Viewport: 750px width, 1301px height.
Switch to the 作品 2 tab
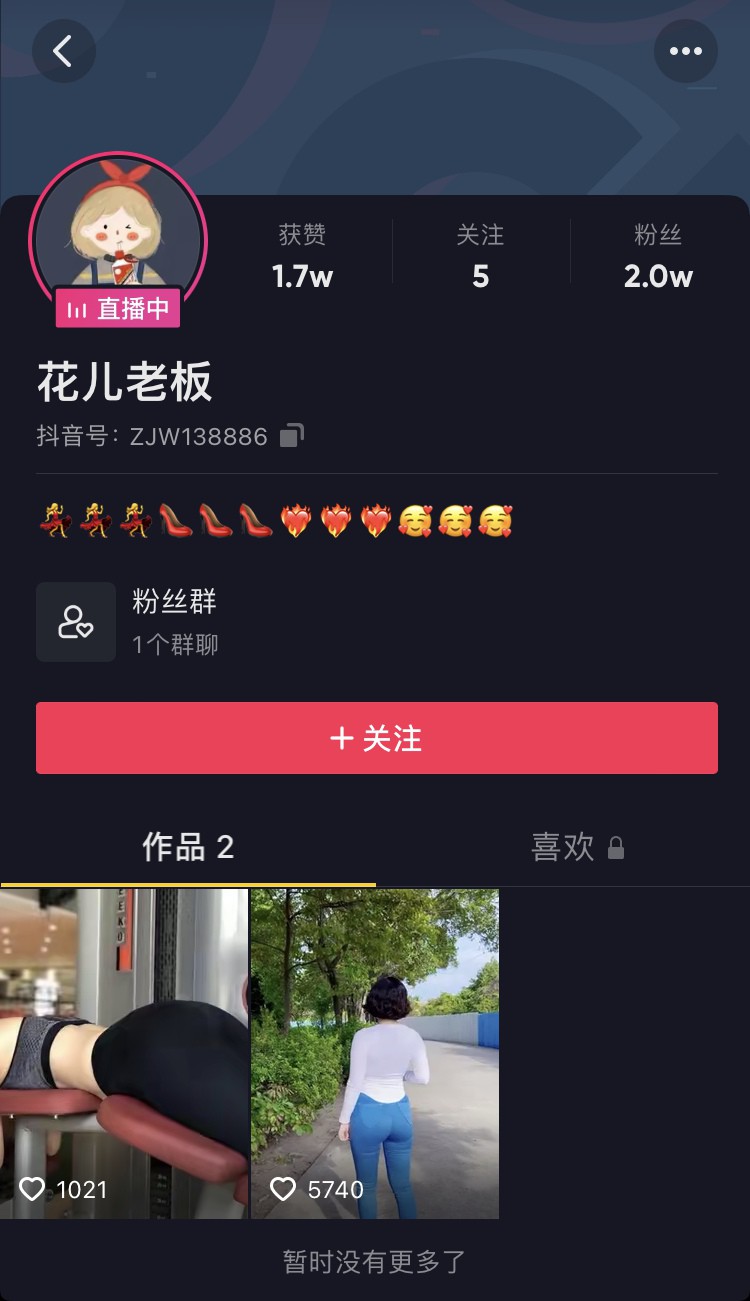(x=188, y=848)
